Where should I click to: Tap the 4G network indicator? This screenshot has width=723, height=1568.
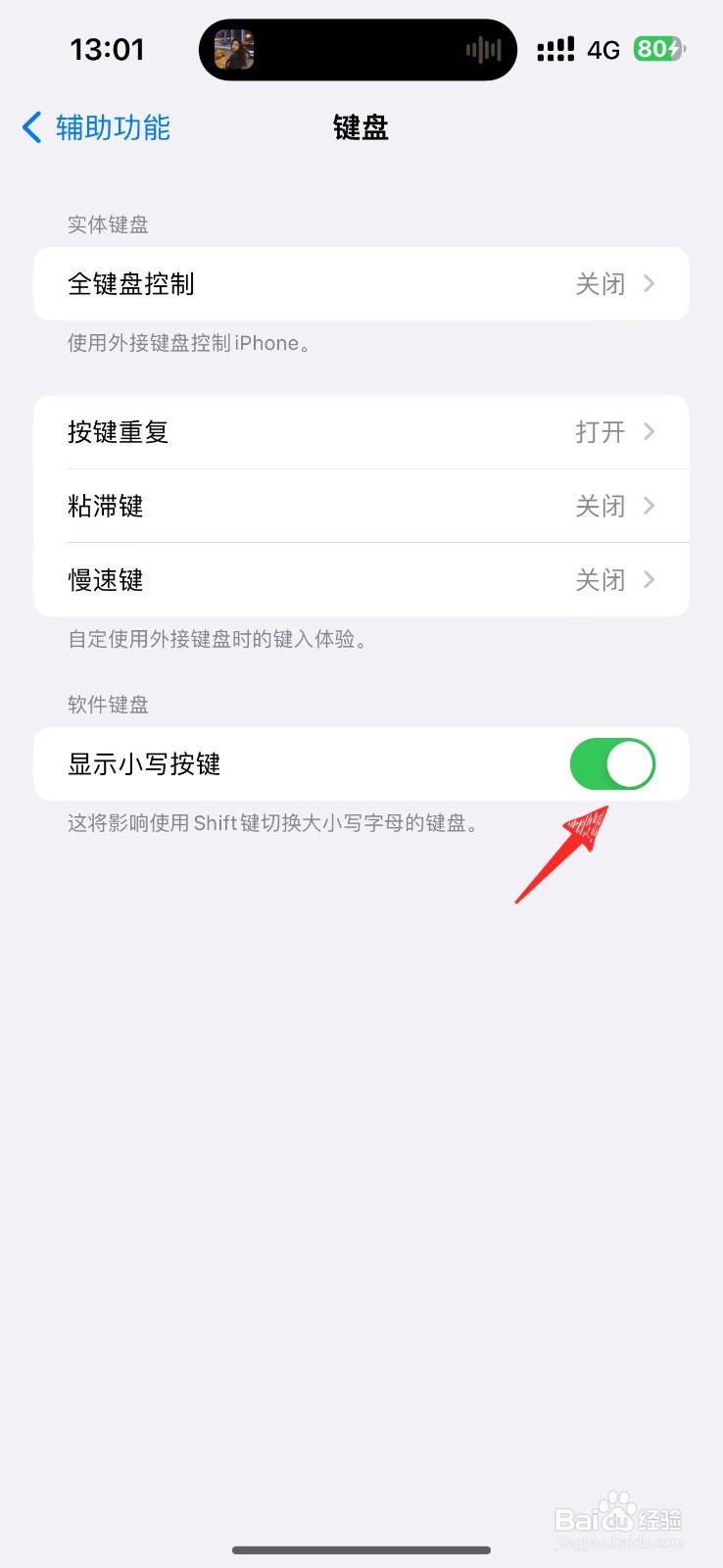click(x=602, y=50)
